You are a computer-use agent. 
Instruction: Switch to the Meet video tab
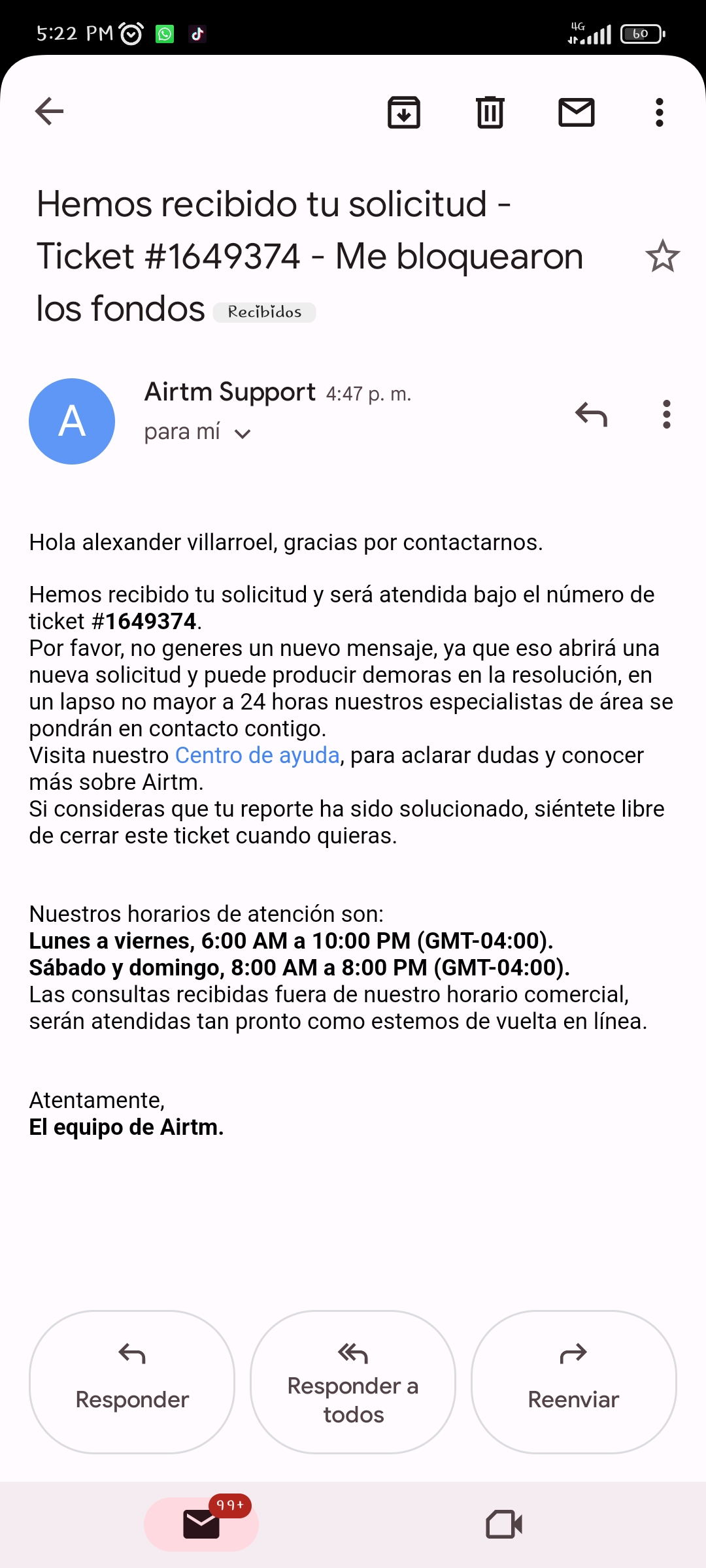click(x=504, y=1524)
